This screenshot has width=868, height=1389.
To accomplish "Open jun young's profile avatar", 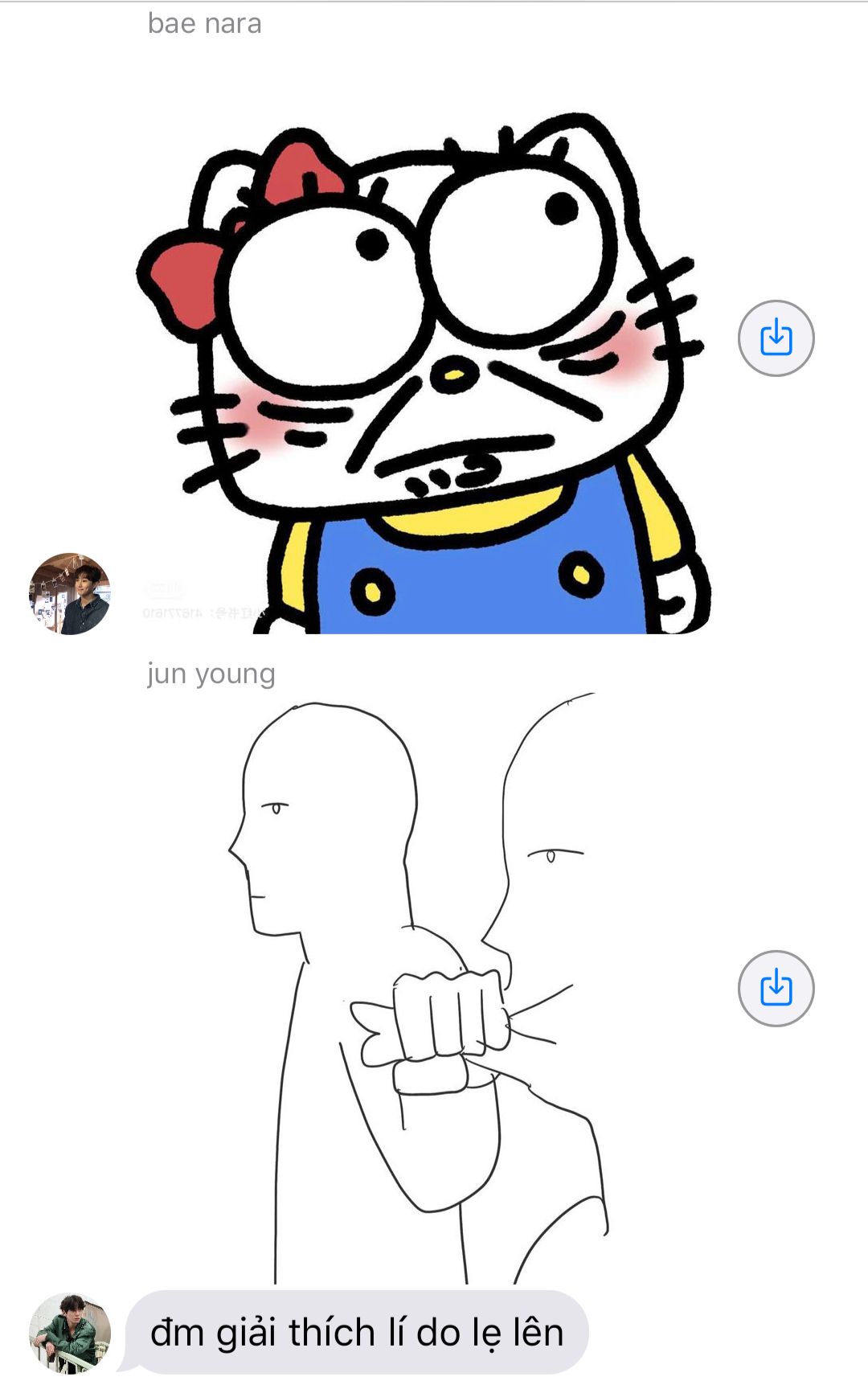I will pos(70,1334).
